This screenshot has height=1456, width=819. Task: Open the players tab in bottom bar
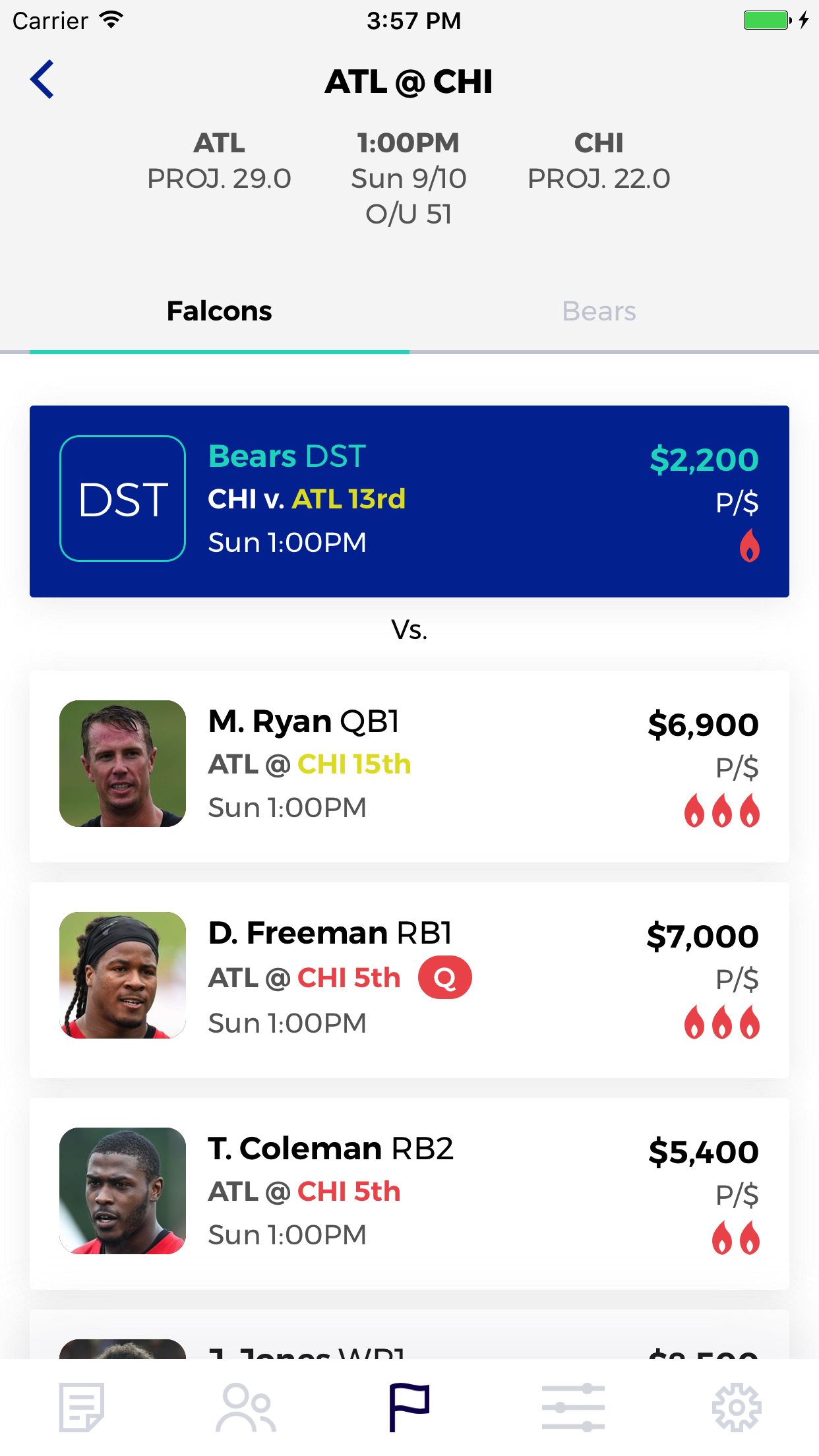(x=245, y=1407)
